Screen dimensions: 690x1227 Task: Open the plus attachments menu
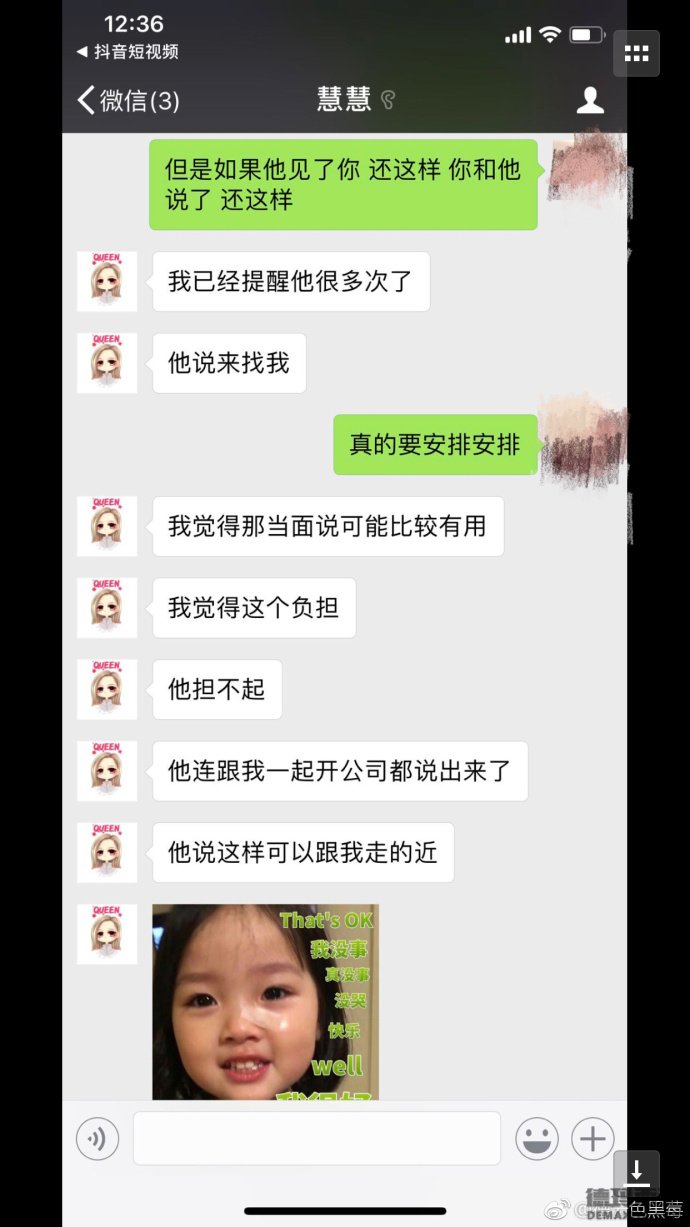click(x=592, y=1138)
